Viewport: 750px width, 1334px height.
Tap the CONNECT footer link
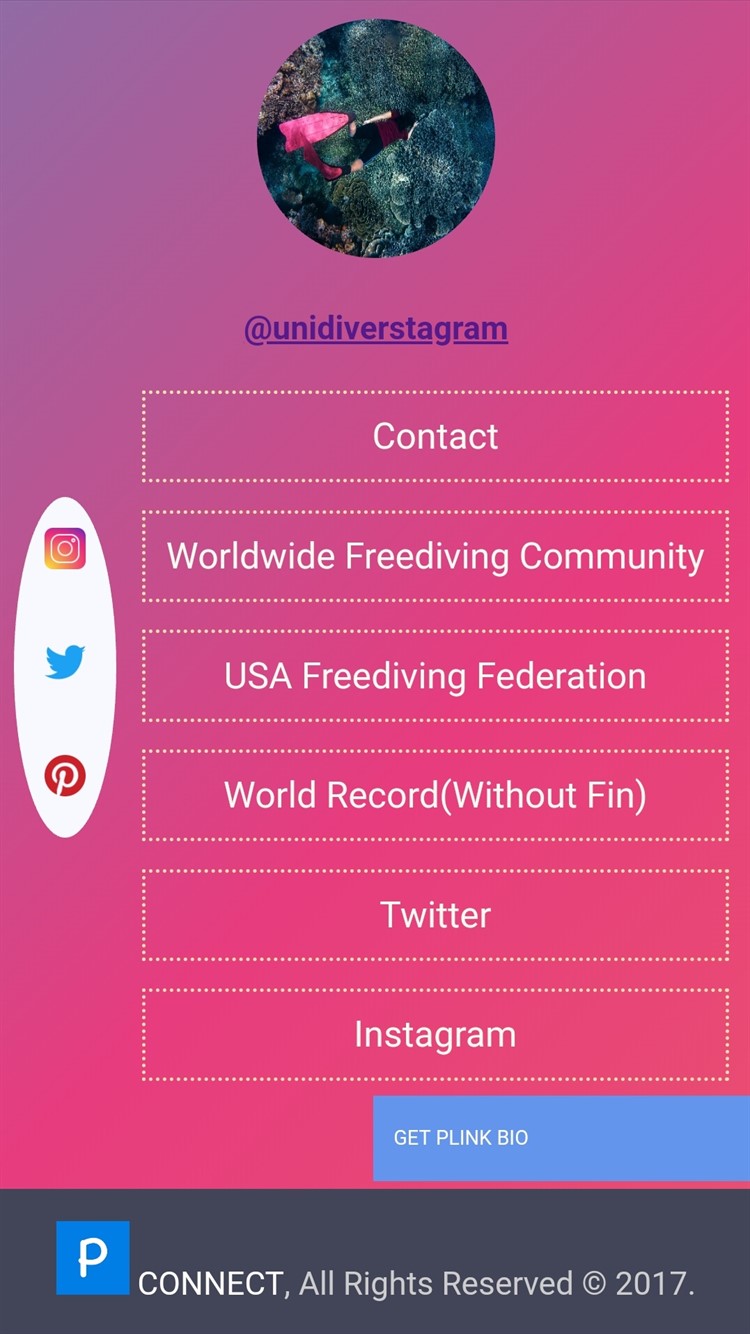(210, 1283)
